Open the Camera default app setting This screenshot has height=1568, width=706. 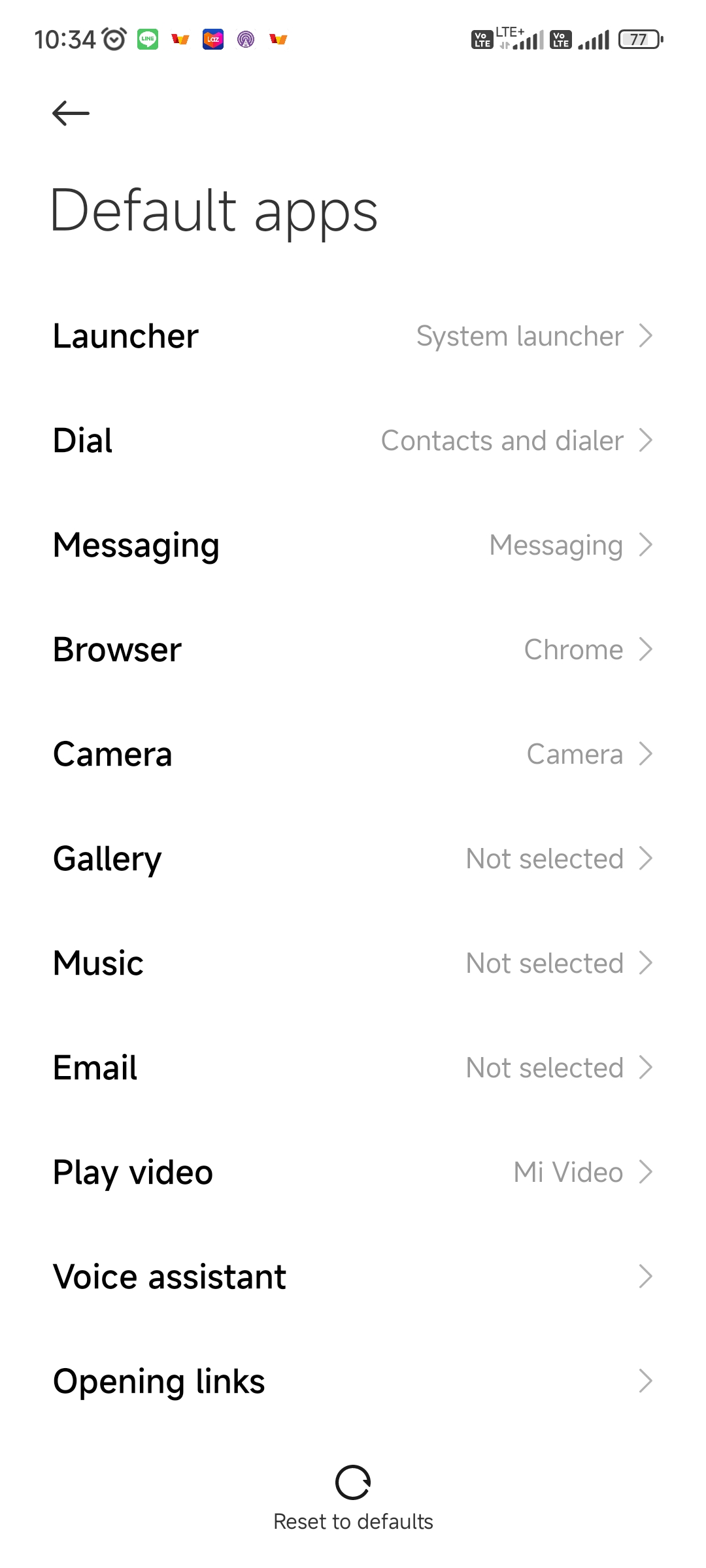(x=353, y=754)
